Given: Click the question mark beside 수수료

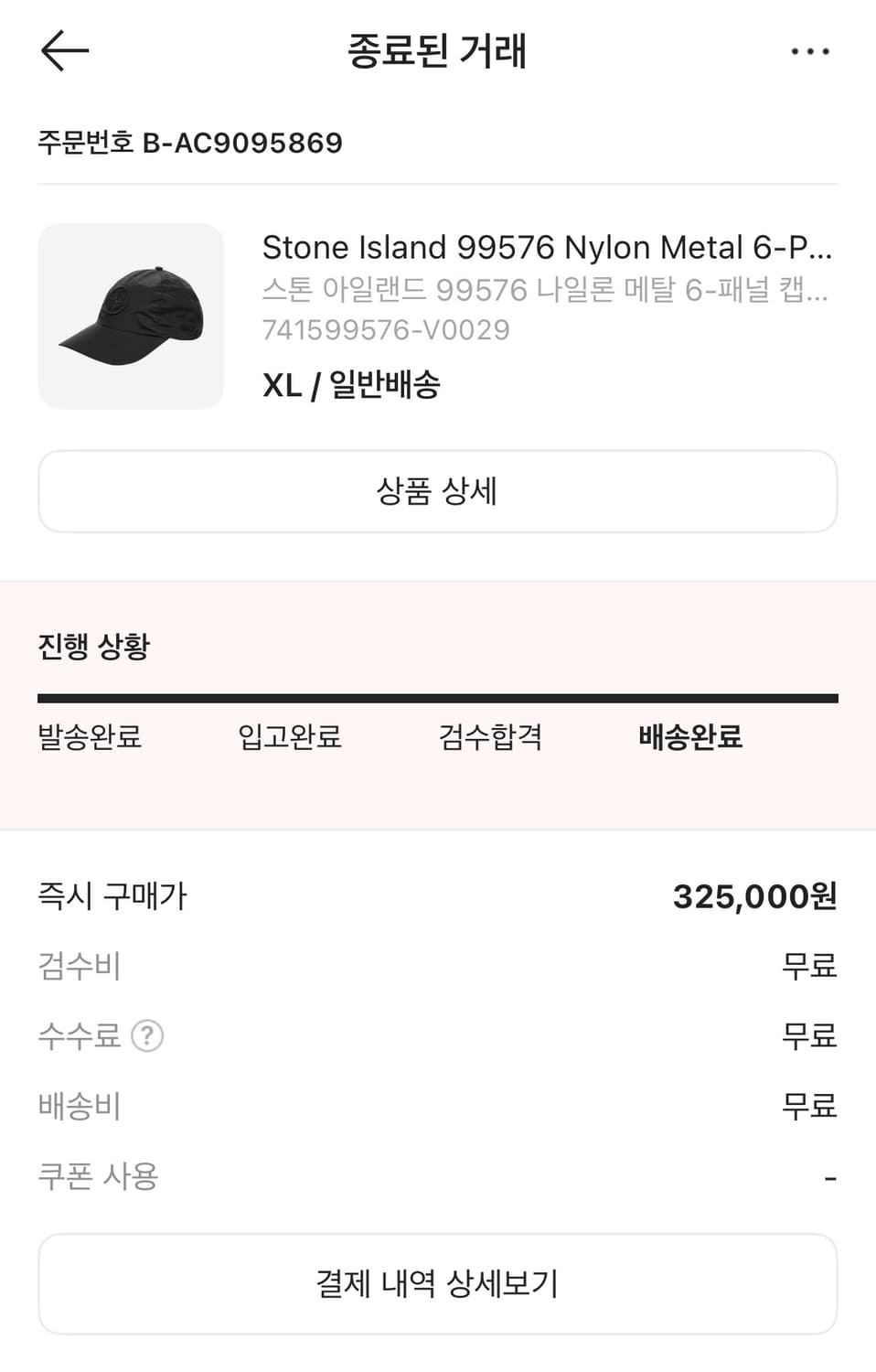Looking at the screenshot, I should pyautogui.click(x=146, y=1035).
